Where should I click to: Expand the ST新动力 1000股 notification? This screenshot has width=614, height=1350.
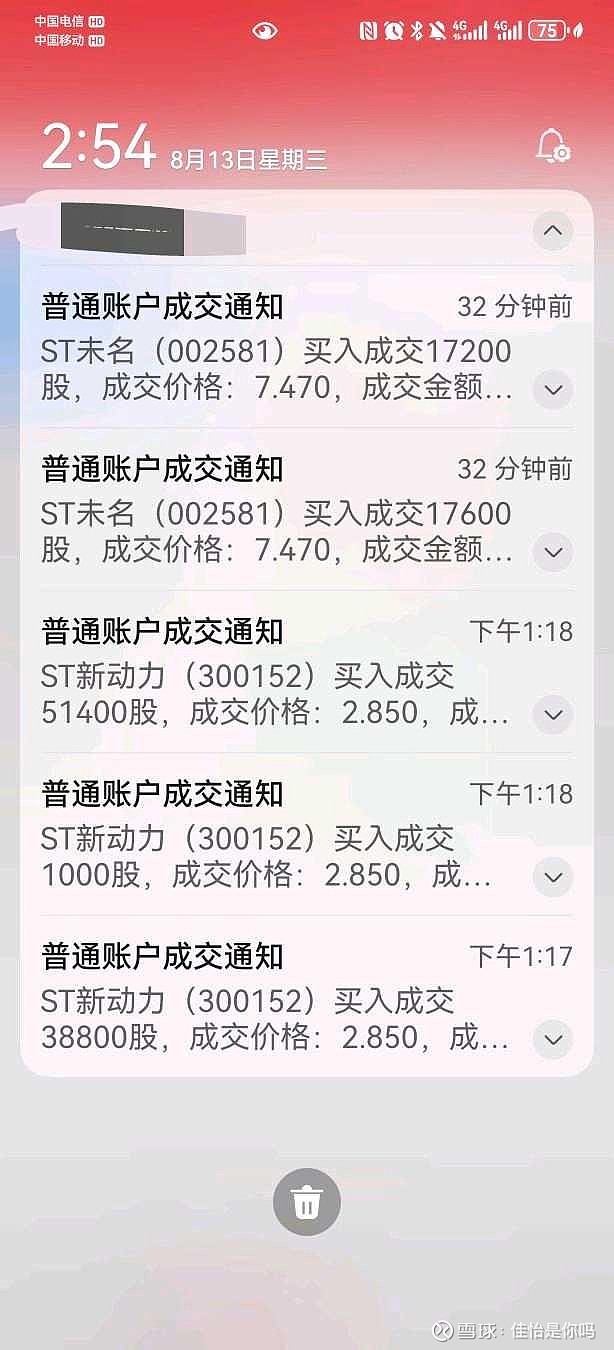pyautogui.click(x=553, y=877)
